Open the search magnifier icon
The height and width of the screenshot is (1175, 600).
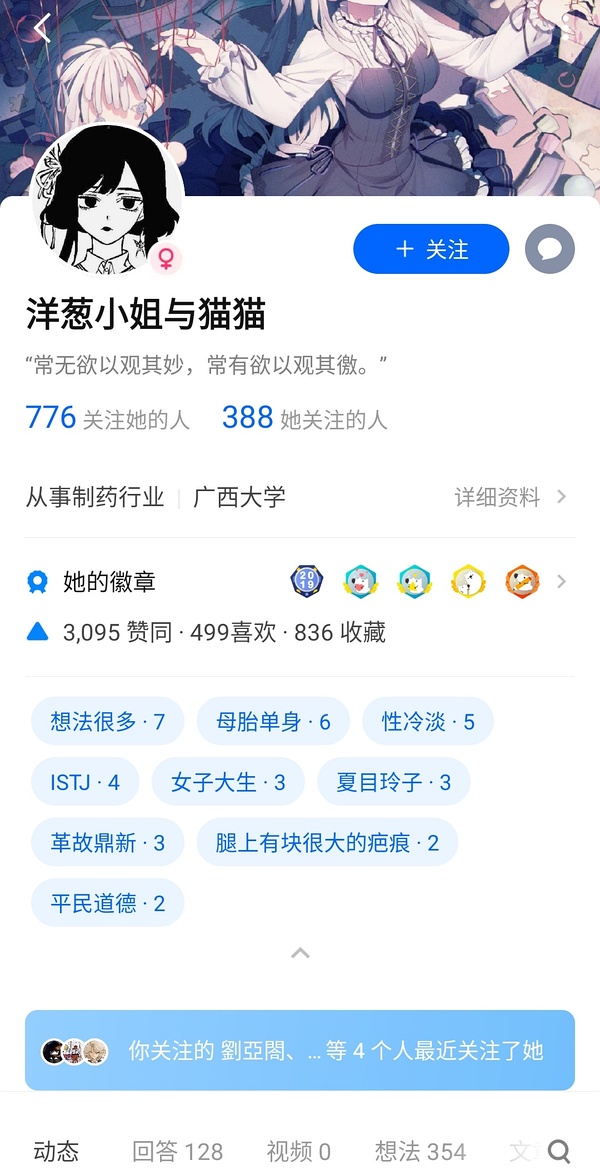559,1151
